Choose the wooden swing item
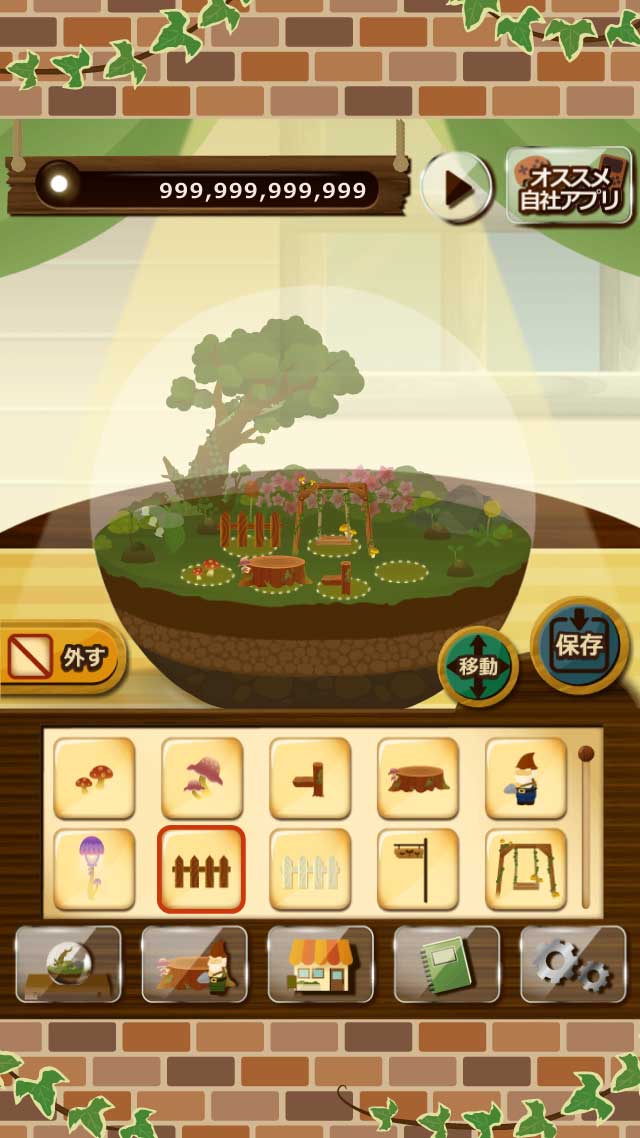This screenshot has width=640, height=1138. [x=526, y=868]
